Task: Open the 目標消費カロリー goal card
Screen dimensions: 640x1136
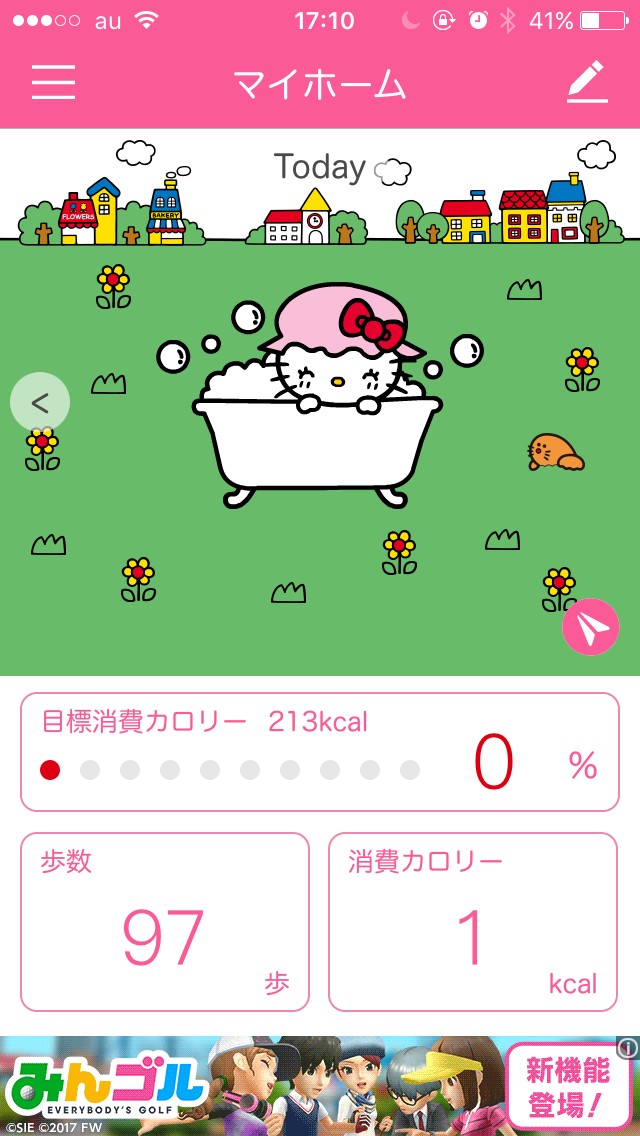Action: pos(320,751)
